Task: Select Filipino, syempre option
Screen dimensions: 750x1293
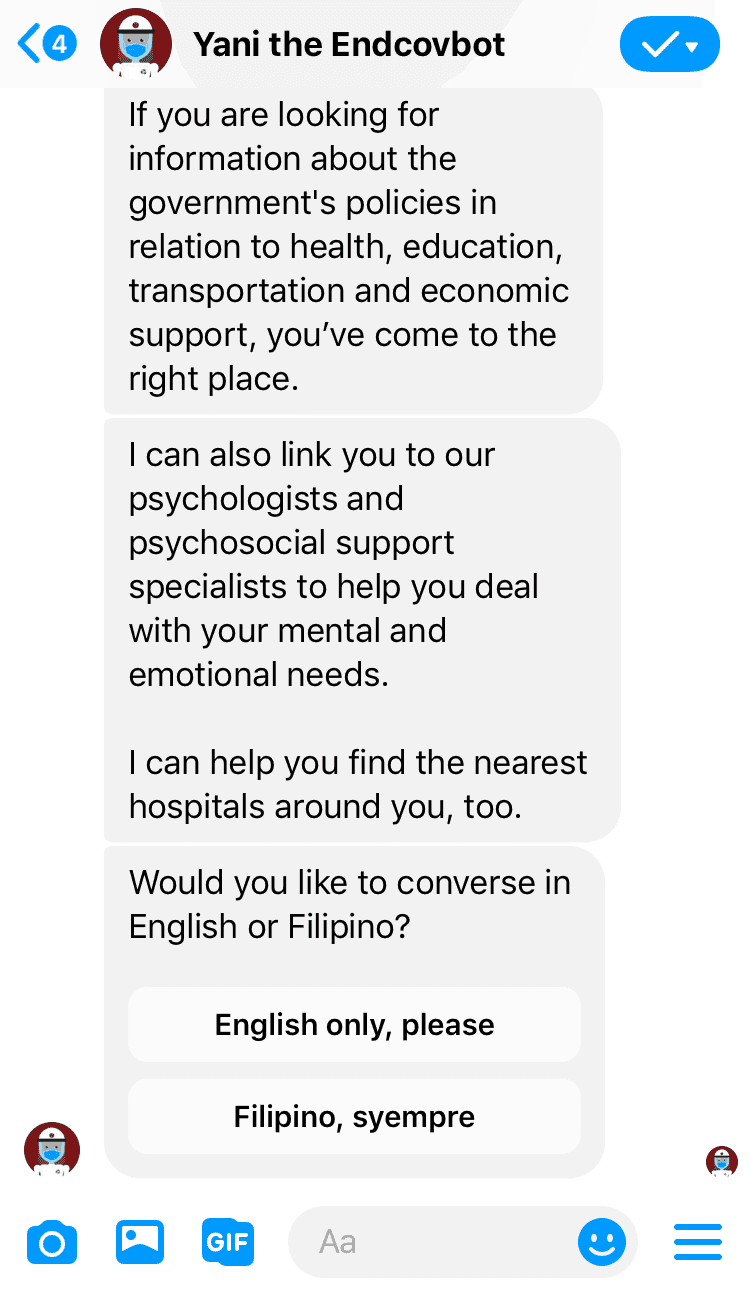Action: [354, 1116]
